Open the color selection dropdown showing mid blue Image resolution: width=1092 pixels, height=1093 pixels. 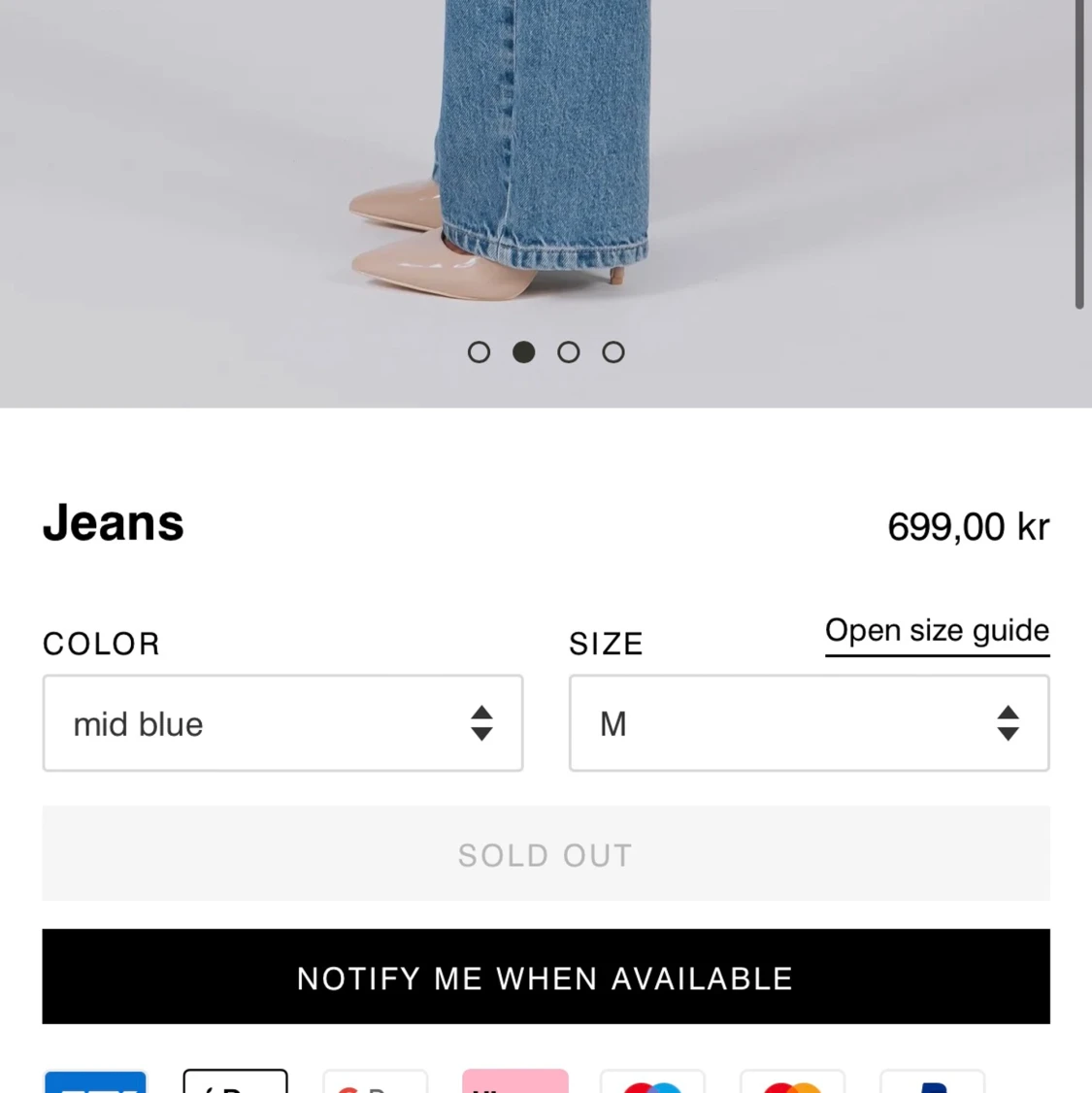tap(282, 723)
